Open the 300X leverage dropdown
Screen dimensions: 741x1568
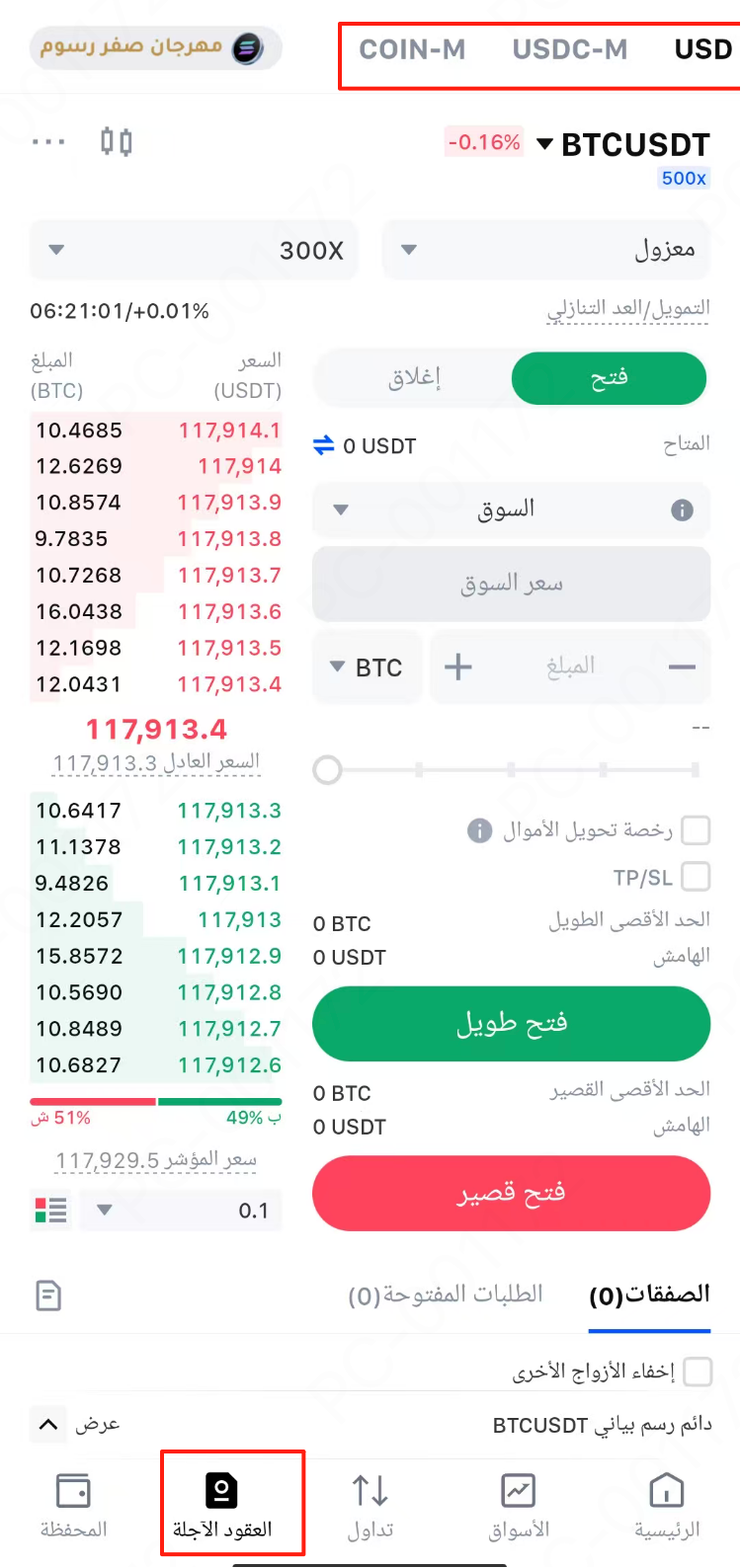pos(194,250)
